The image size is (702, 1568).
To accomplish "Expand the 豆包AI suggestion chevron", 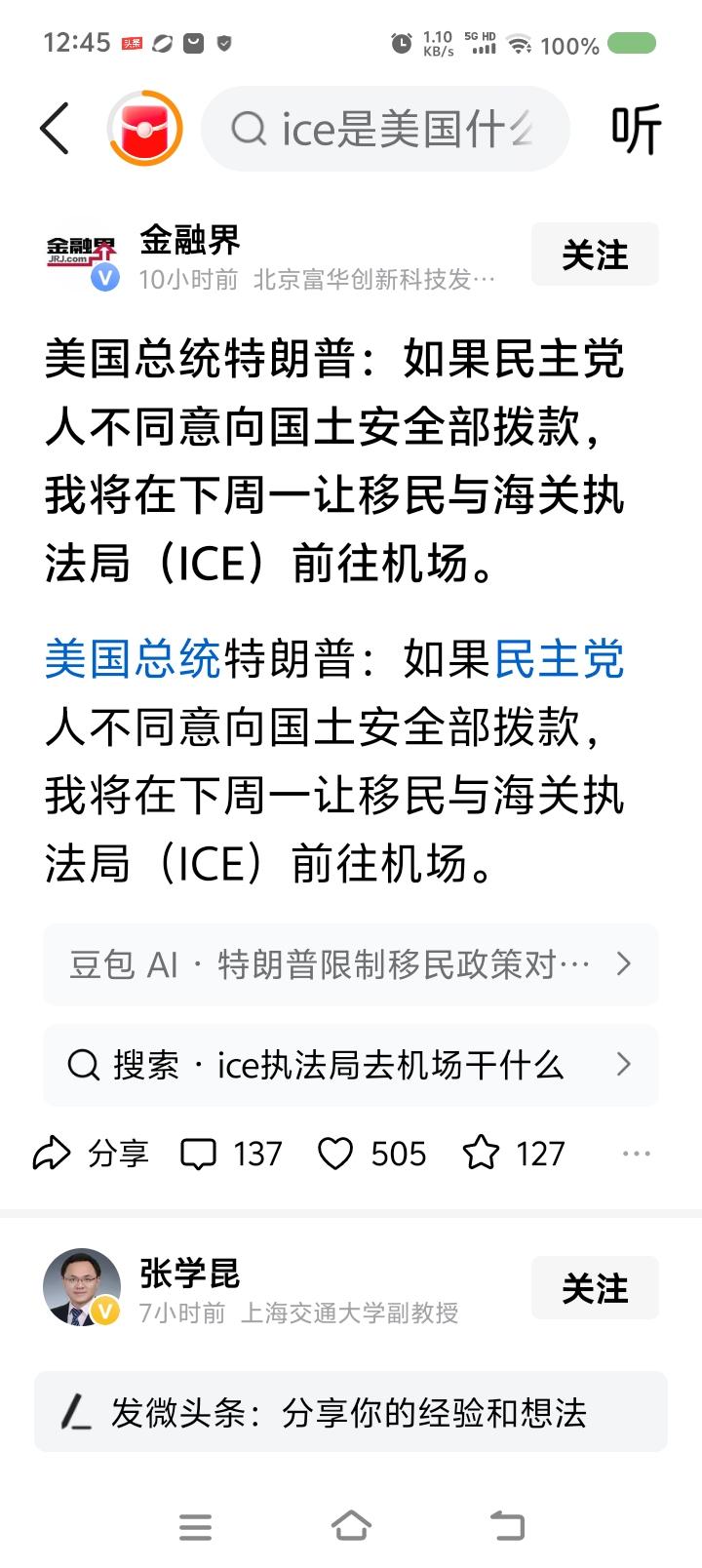I will [x=624, y=964].
